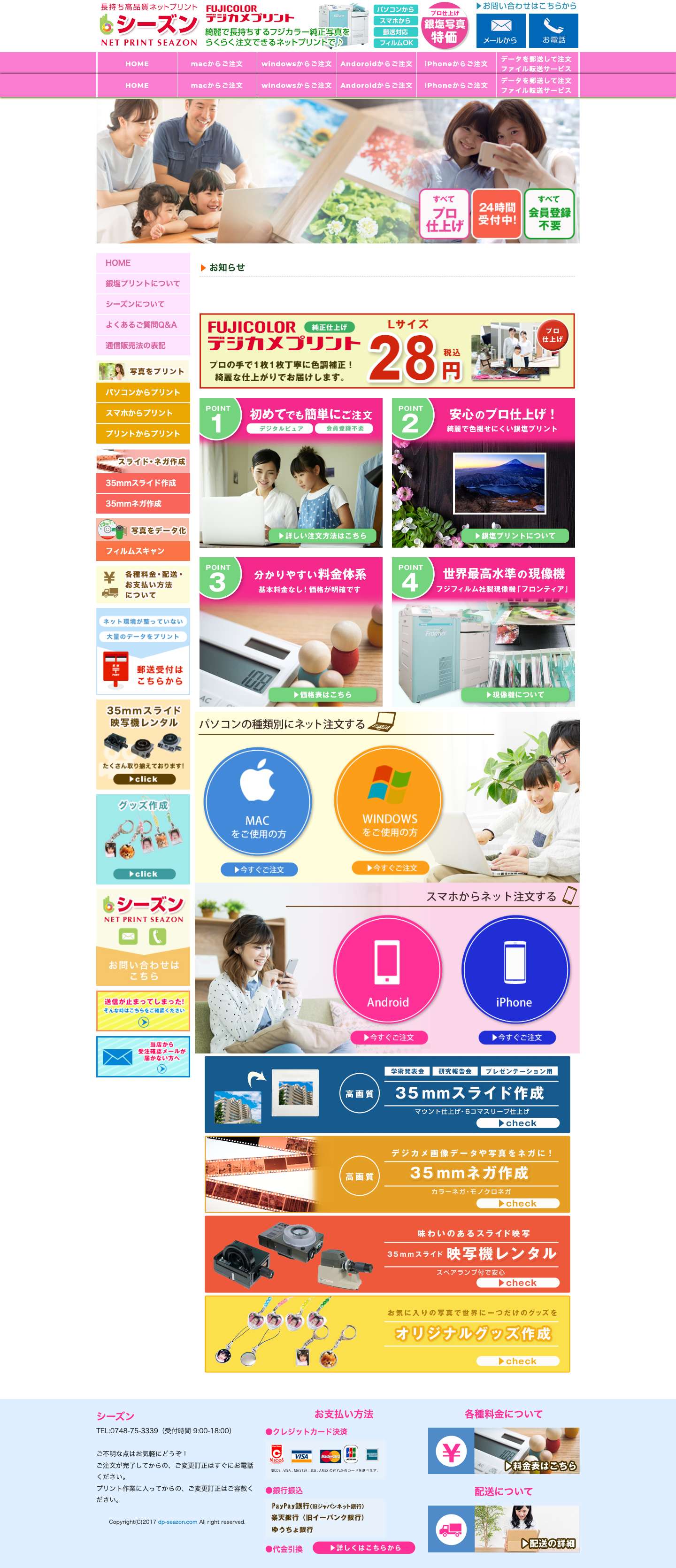Tap 今すぐご注文 under MAC
Image resolution: width=676 pixels, height=1568 pixels.
259,869
